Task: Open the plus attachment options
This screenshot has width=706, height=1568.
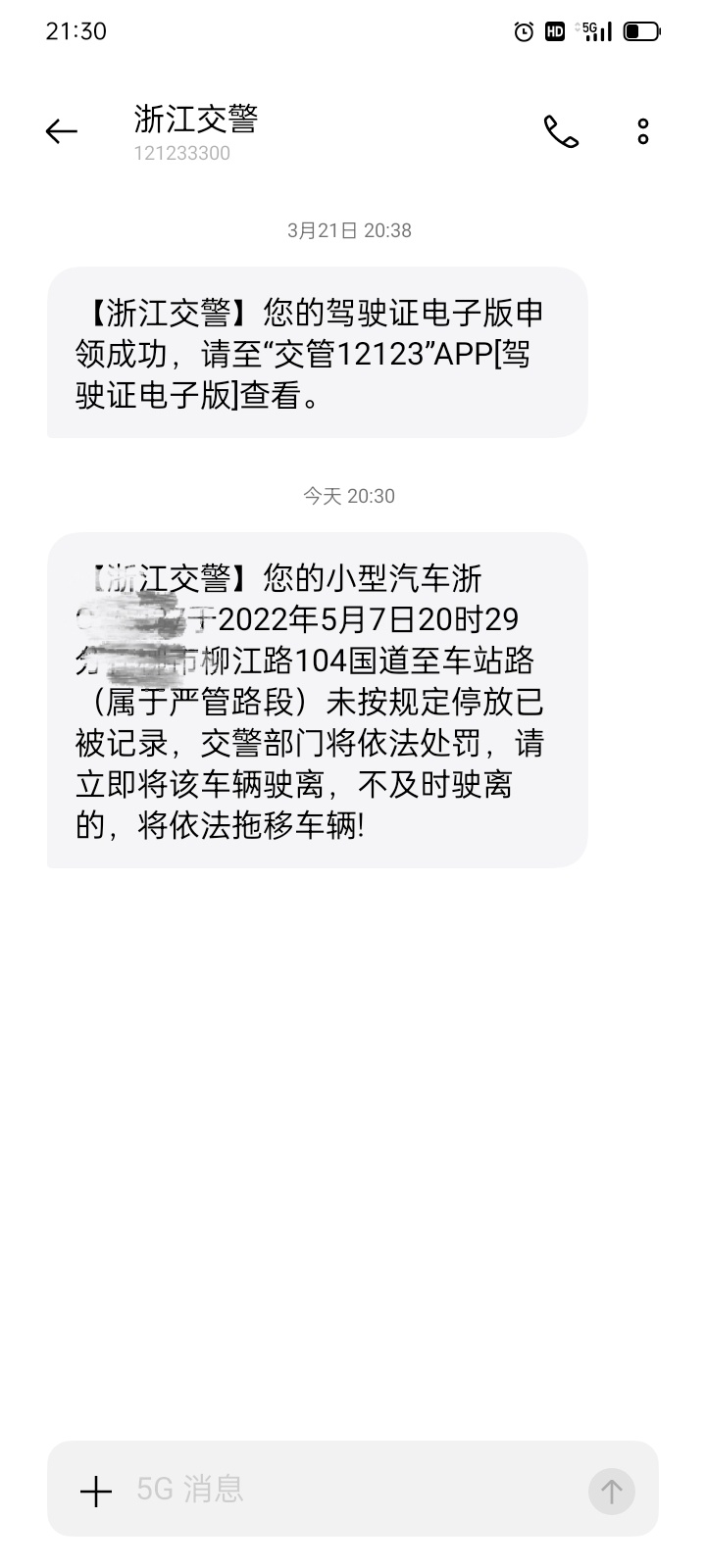Action: tap(95, 1492)
